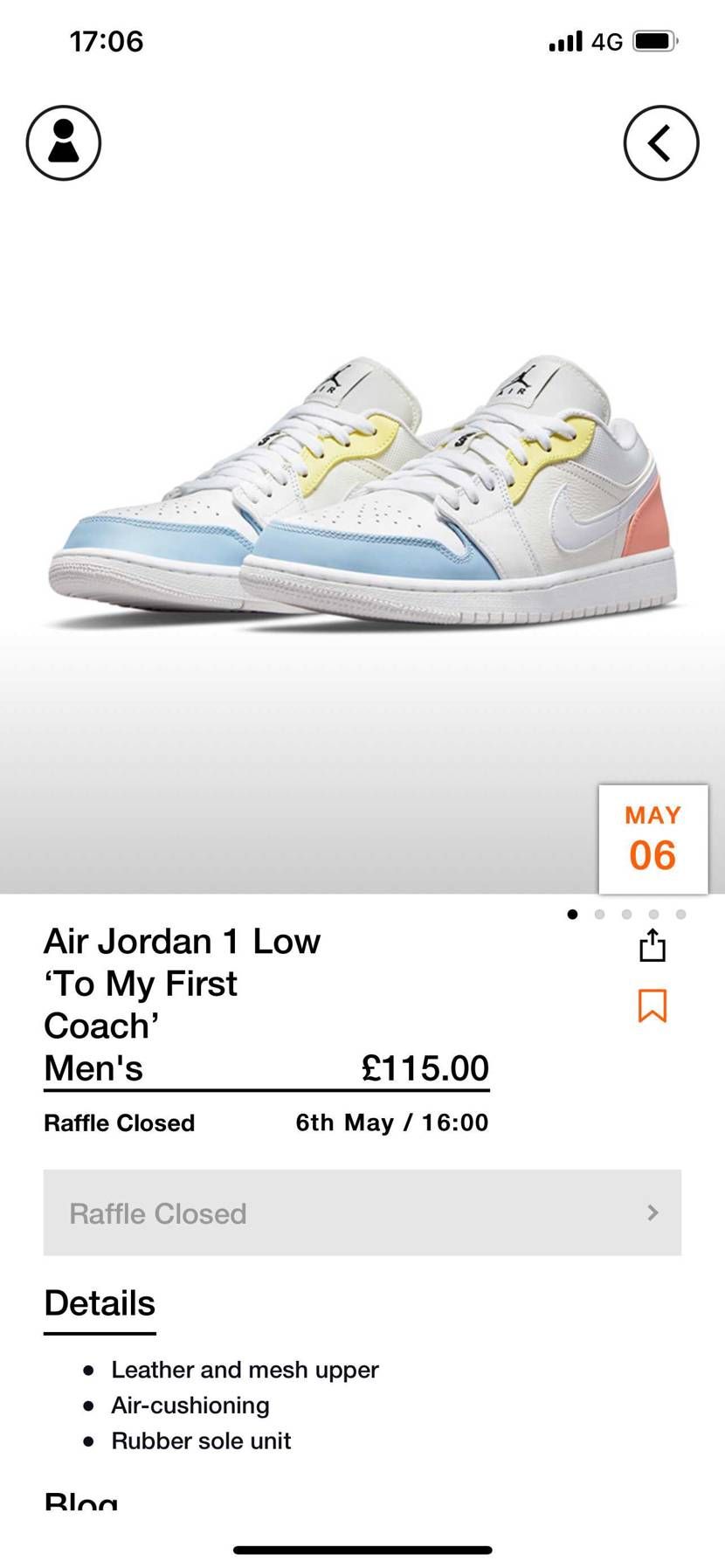Open the Air Jordan product image
This screenshot has width=725, height=1568.
[x=362, y=494]
